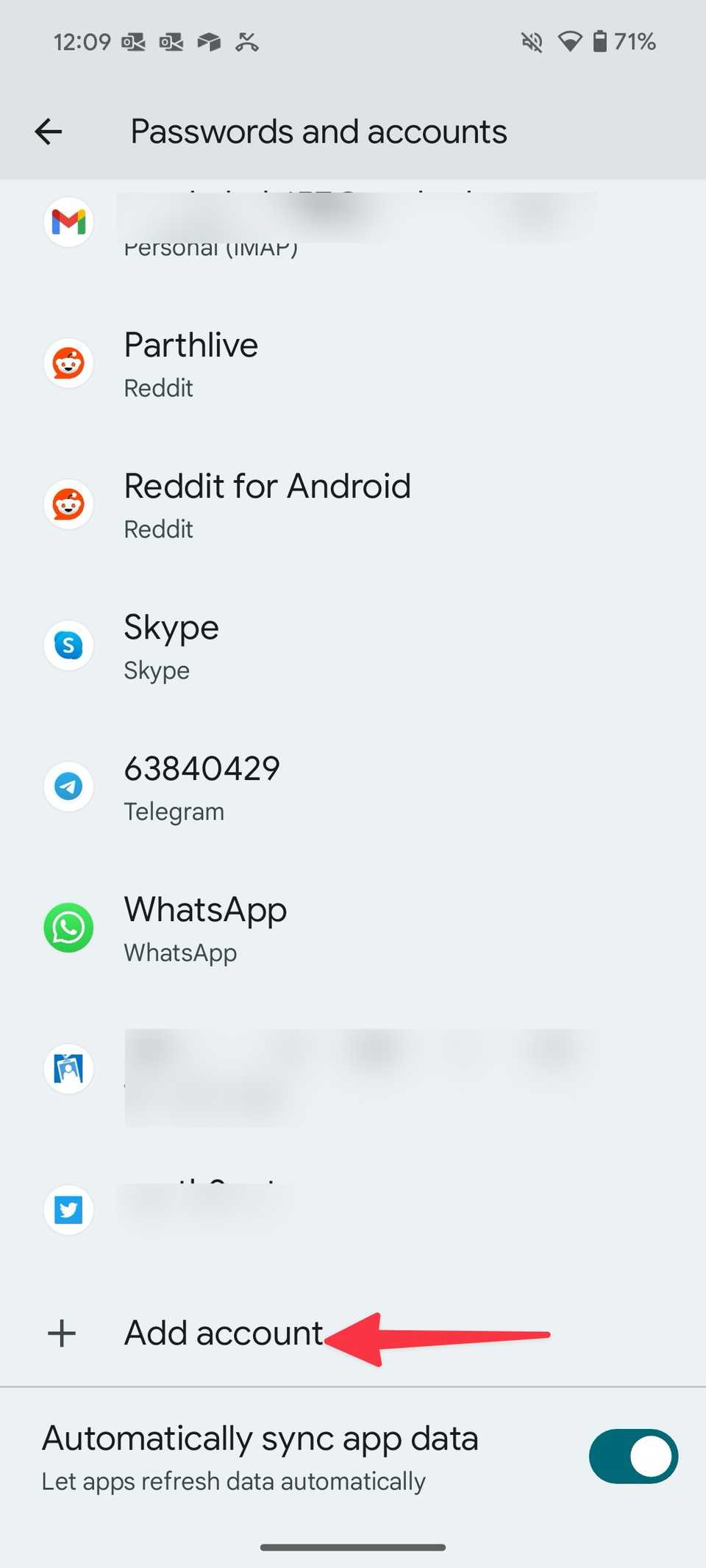Open the Reddit for Android account
Viewport: 706px width, 1568px height.
coord(353,505)
